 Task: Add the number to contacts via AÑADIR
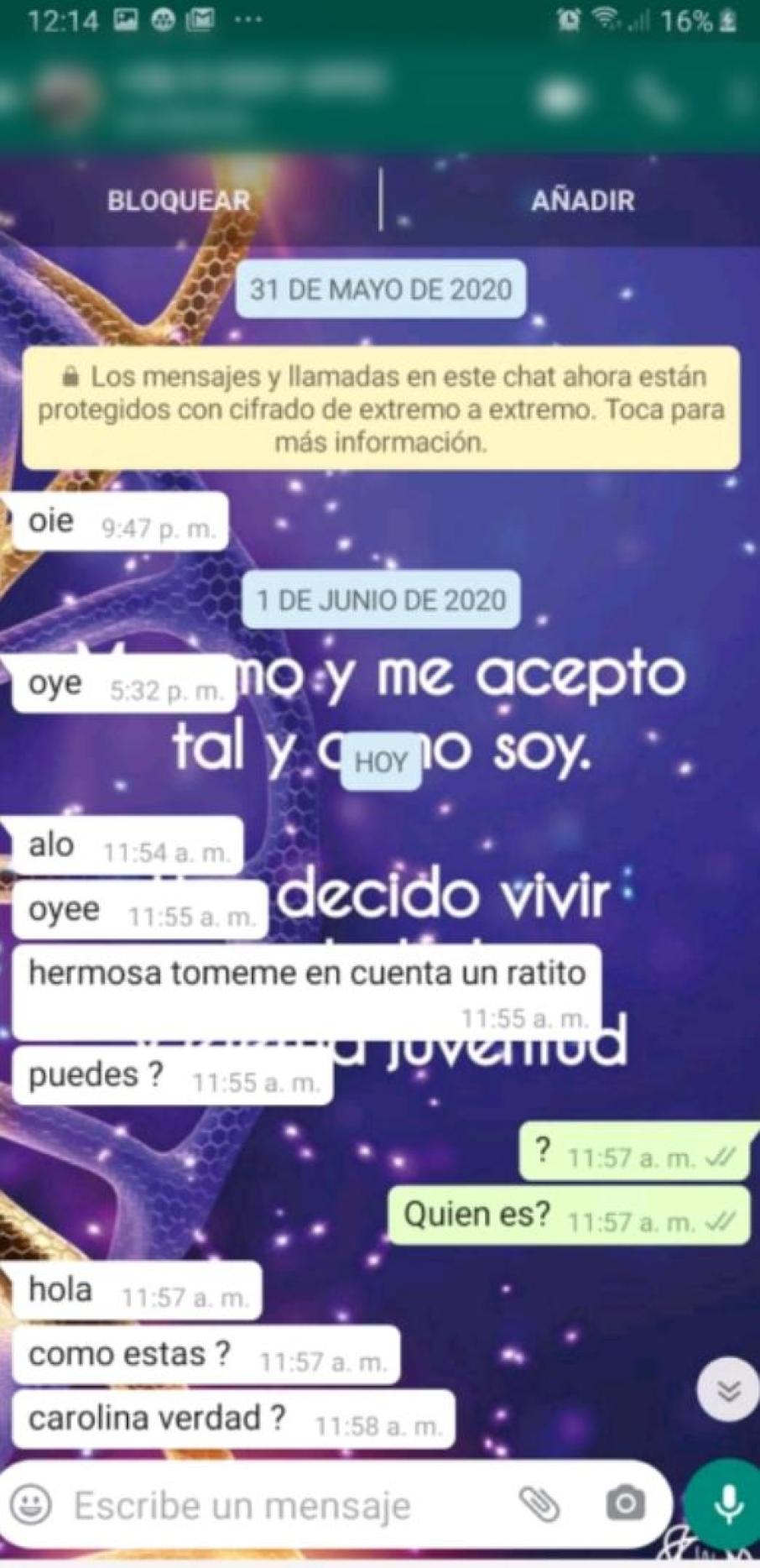tap(582, 200)
